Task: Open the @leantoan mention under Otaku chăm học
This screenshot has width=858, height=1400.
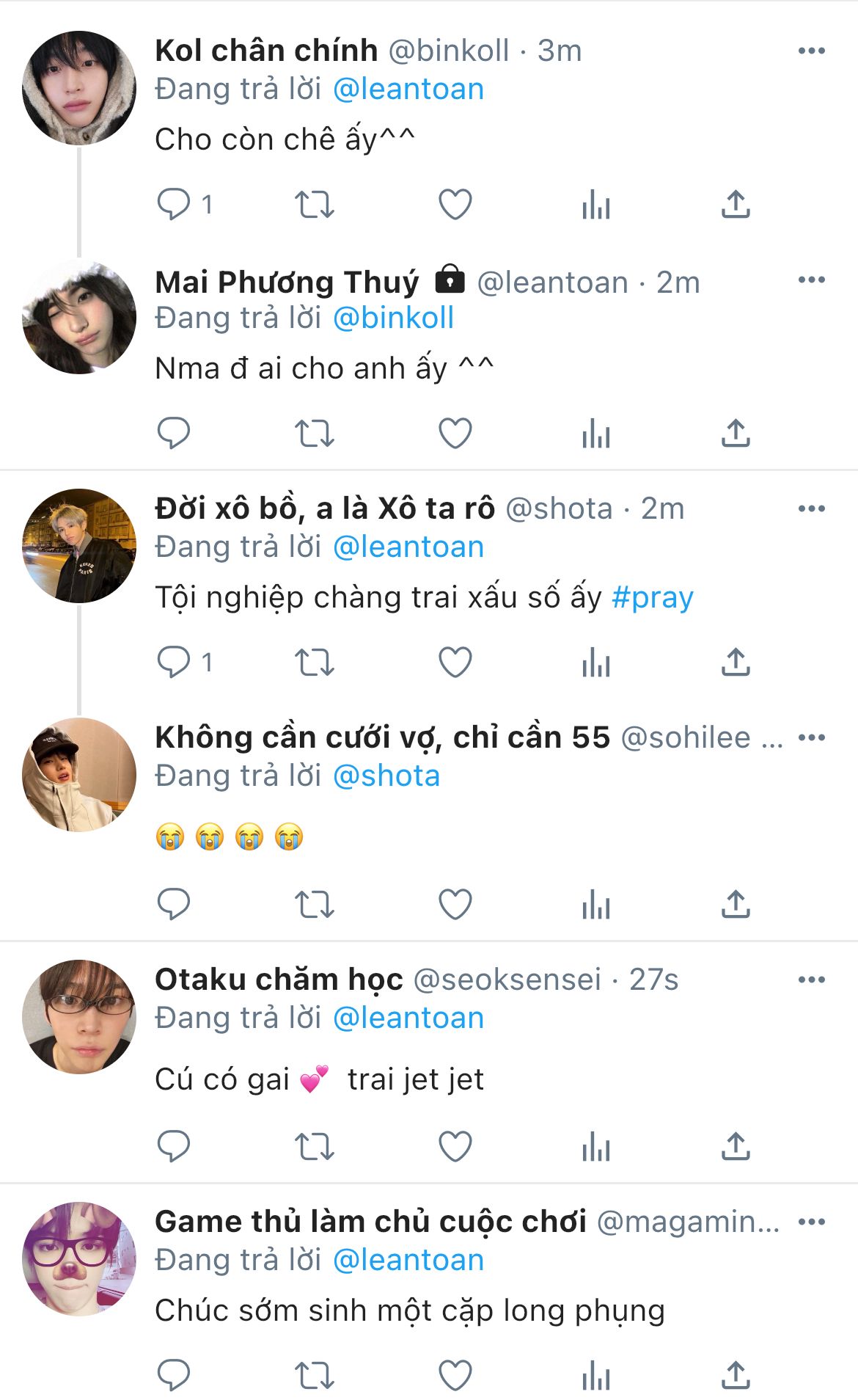Action: pos(408,1018)
